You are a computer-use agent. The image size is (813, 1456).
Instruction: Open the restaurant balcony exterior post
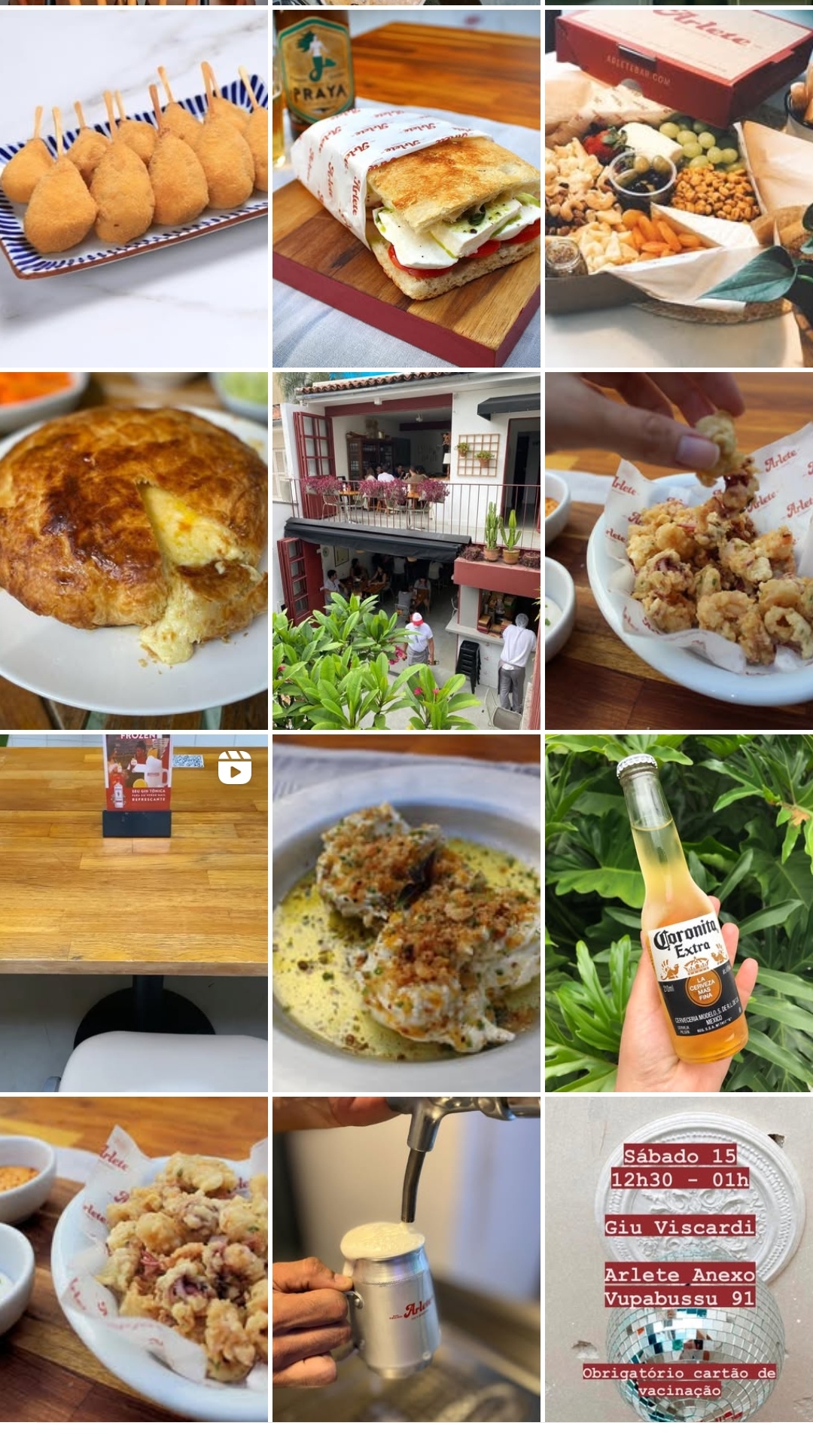[x=406, y=551]
